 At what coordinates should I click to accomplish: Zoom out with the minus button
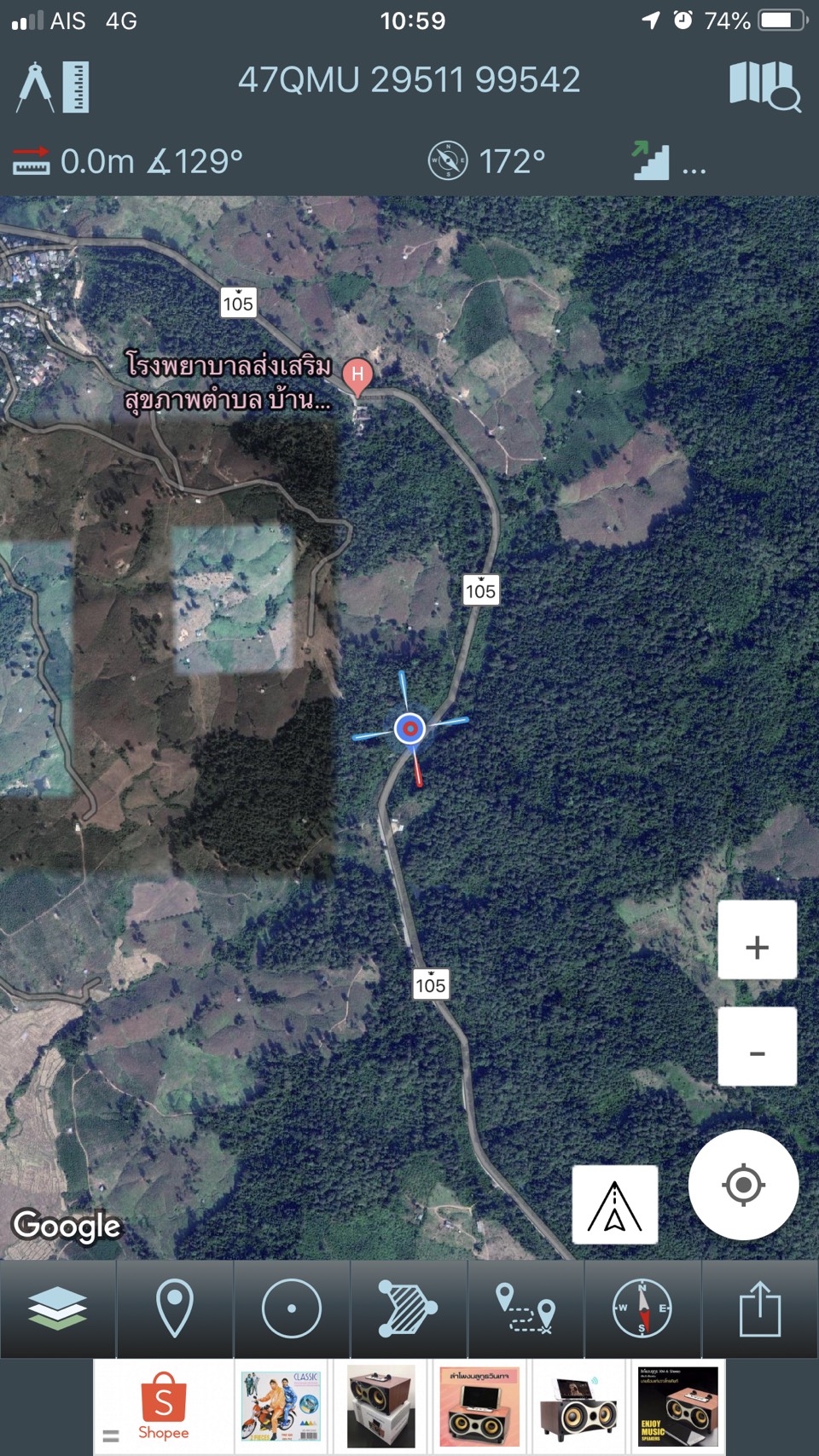[757, 1047]
